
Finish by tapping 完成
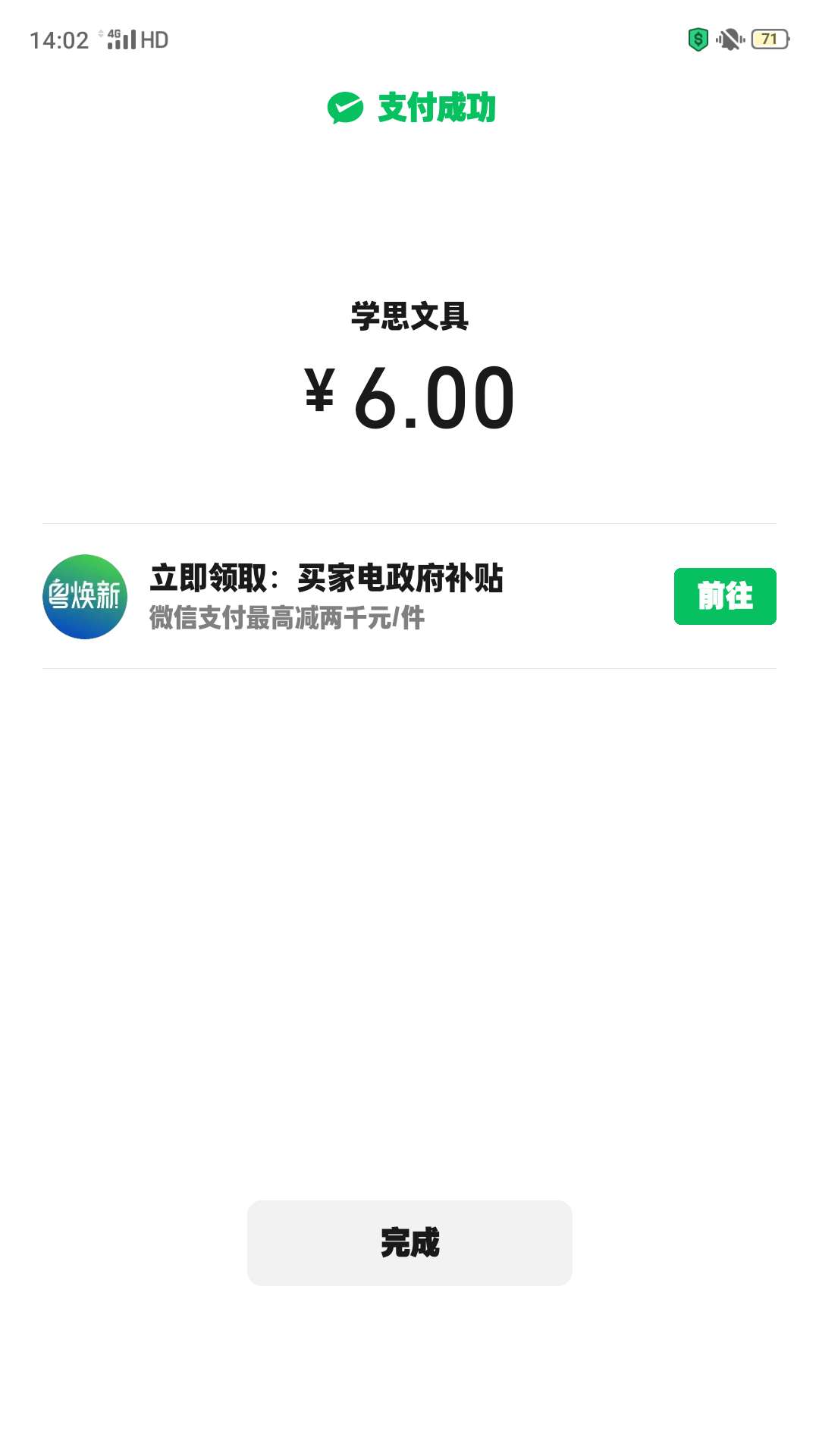409,1242
